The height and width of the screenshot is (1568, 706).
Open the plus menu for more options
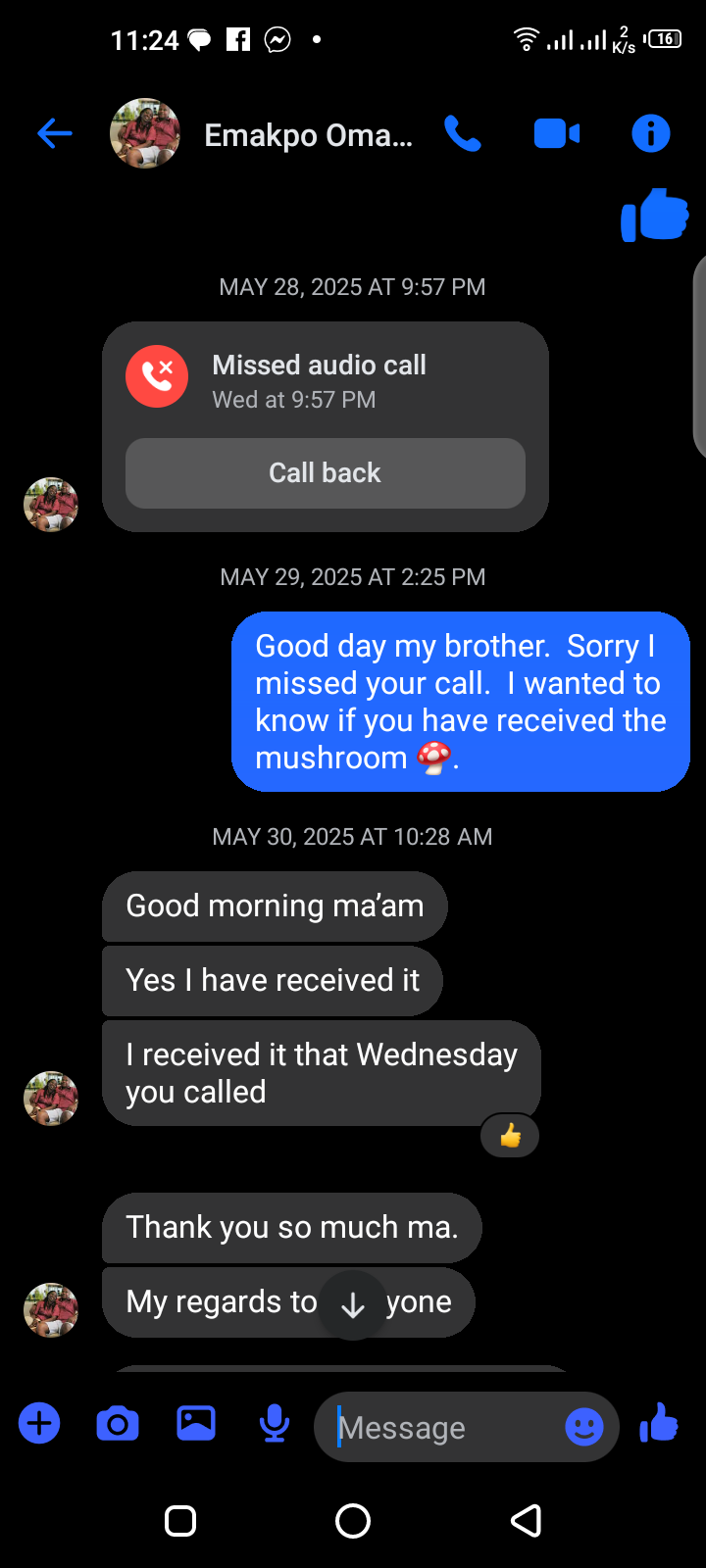[x=39, y=1423]
